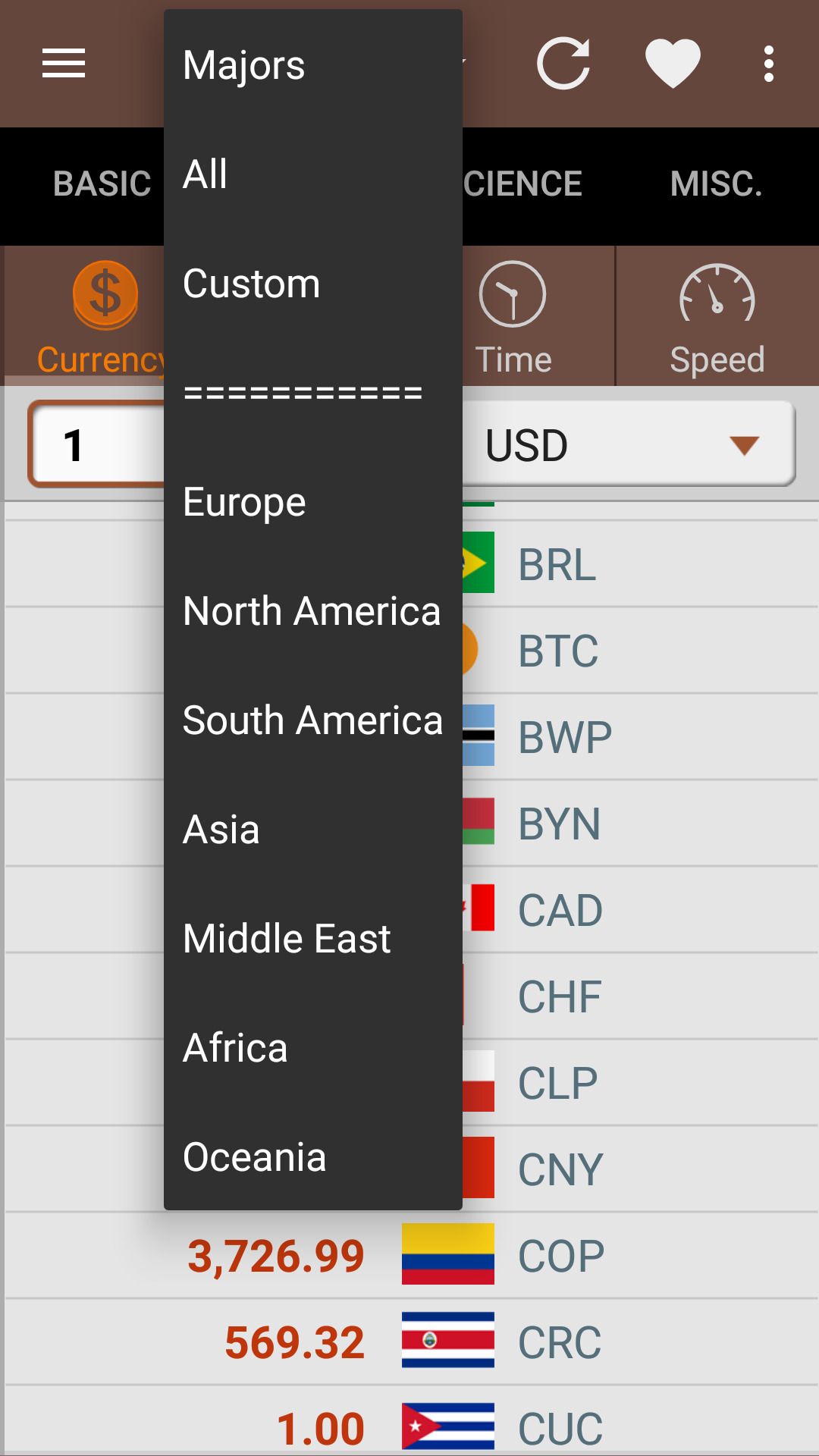Open favorites heart icon

(673, 64)
